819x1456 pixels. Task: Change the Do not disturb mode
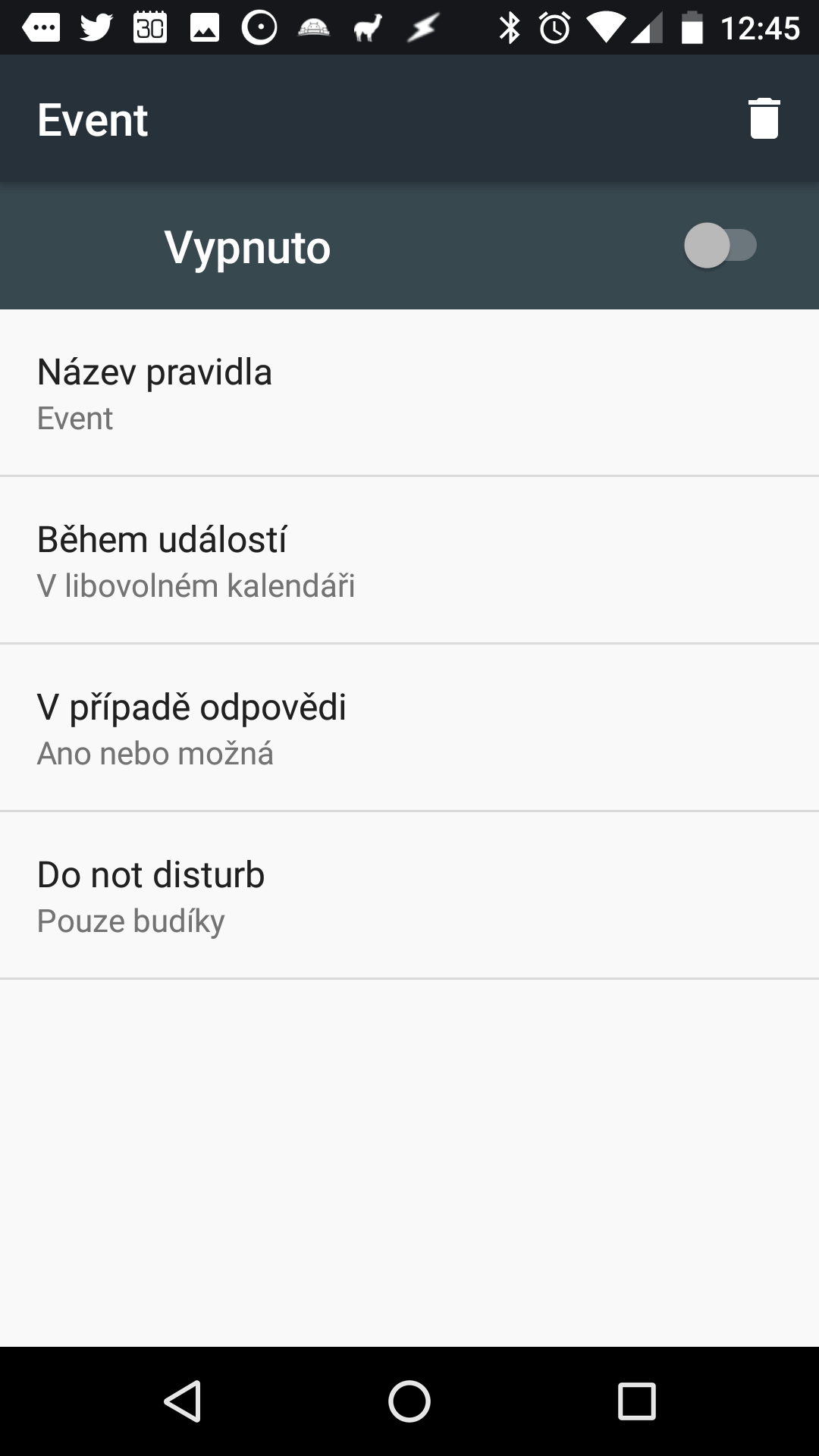pyautogui.click(x=409, y=896)
